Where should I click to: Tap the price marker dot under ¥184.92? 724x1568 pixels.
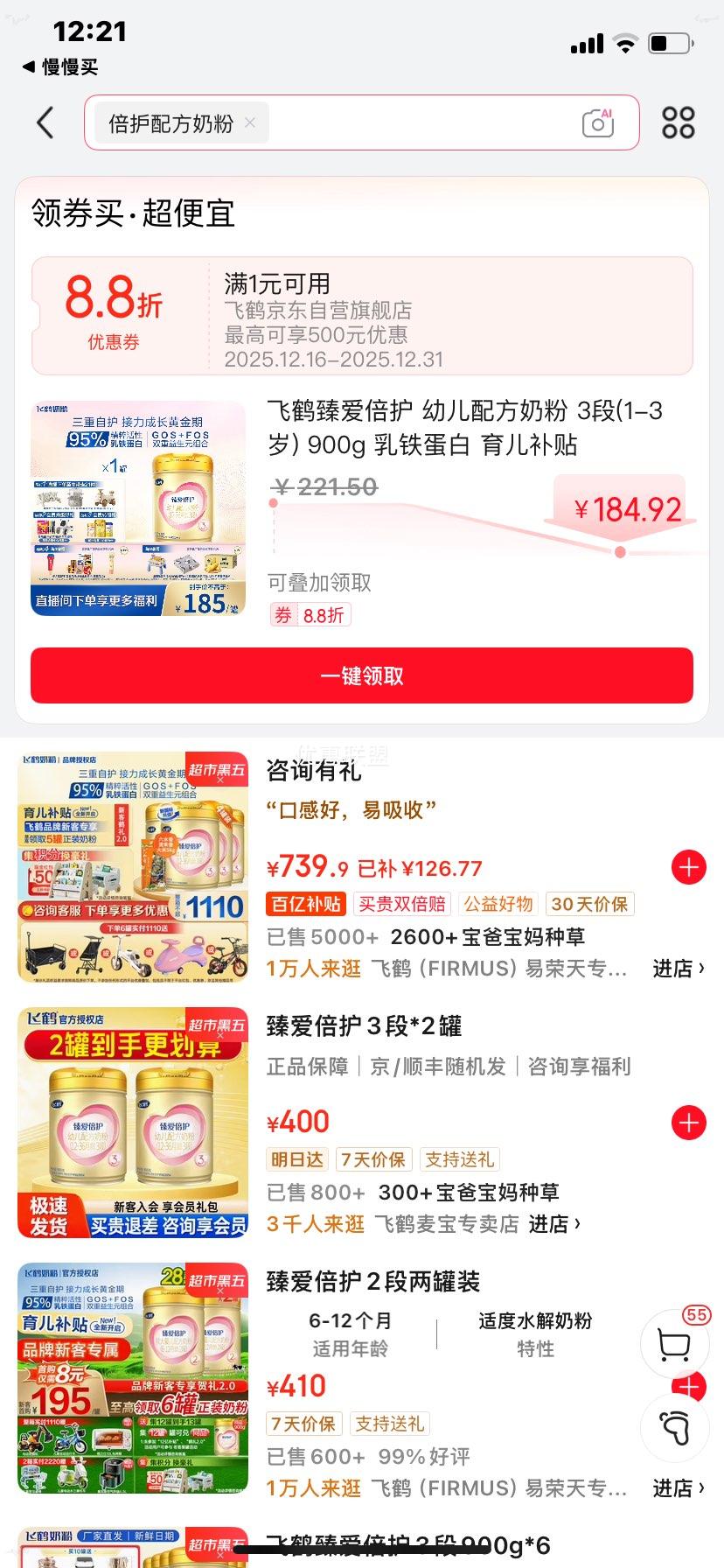[x=620, y=552]
